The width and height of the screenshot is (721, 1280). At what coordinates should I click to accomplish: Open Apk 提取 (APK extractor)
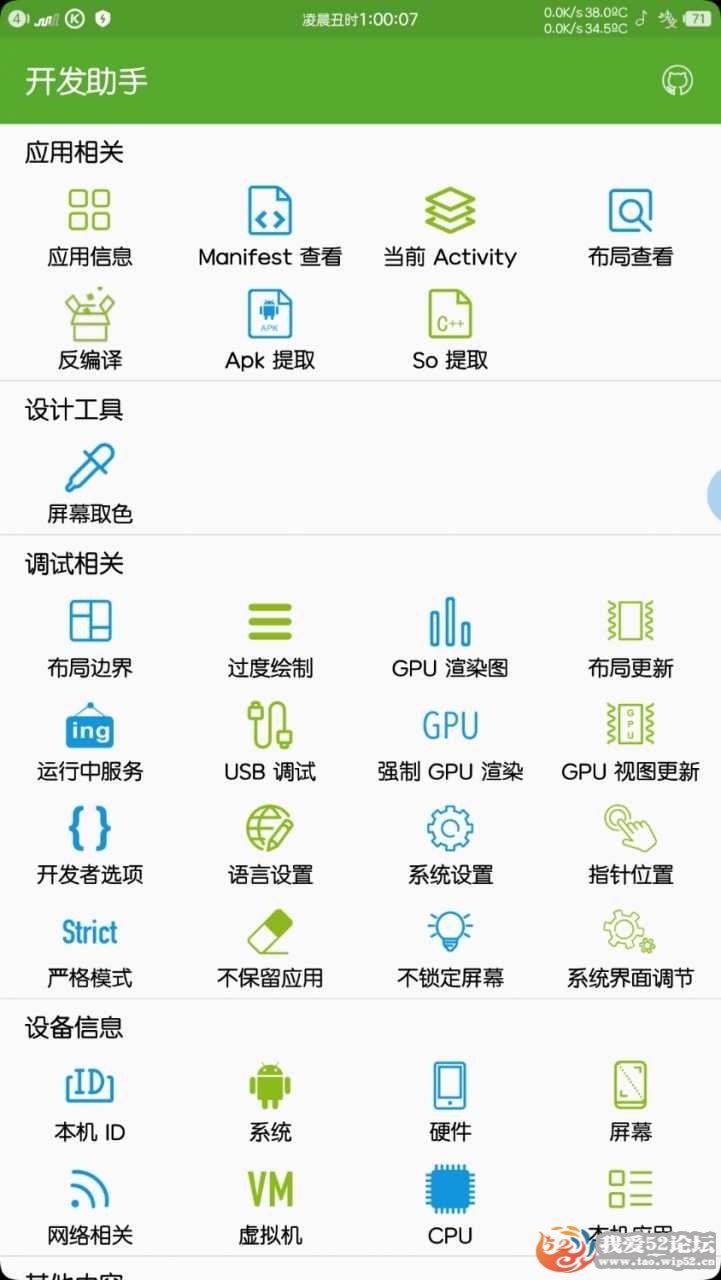coord(270,329)
